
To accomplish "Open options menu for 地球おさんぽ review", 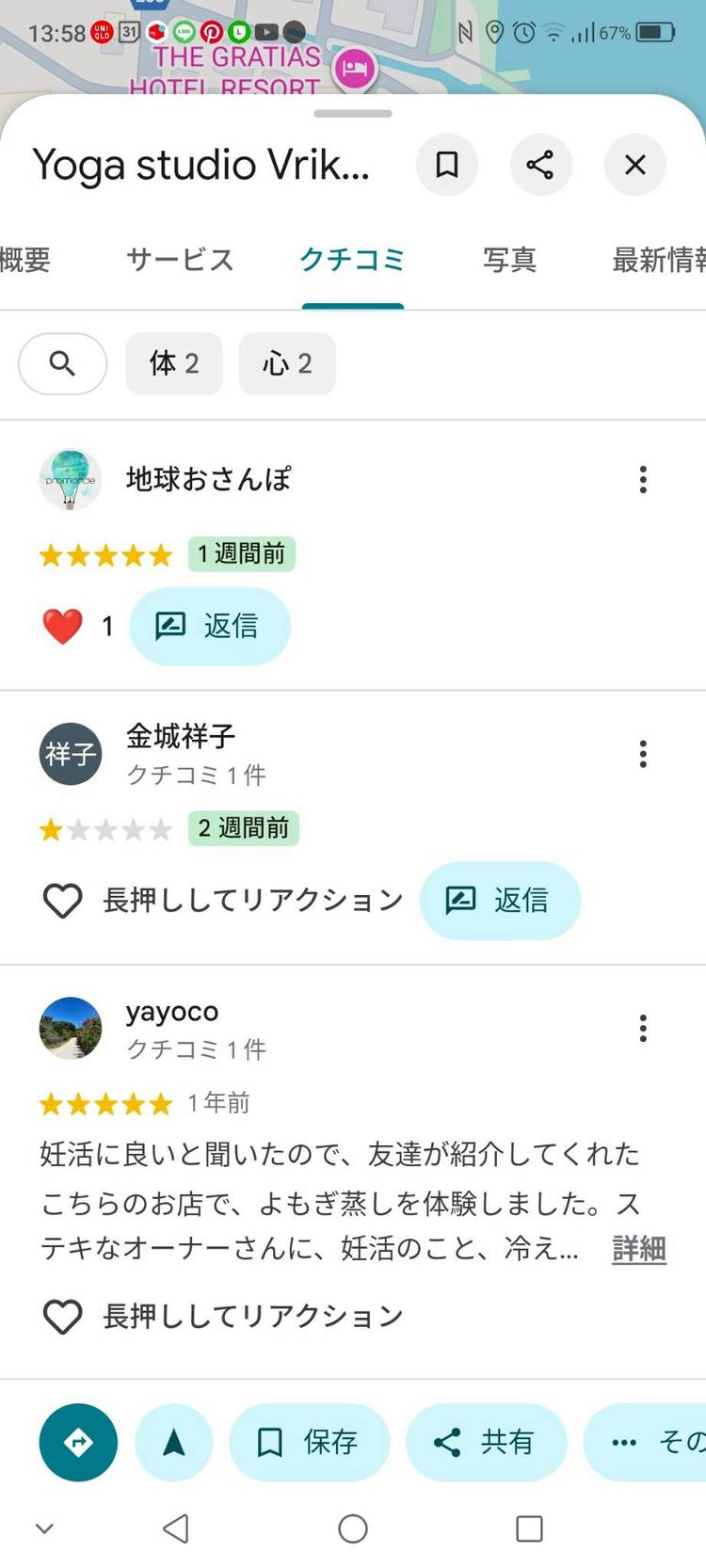I will [x=643, y=479].
